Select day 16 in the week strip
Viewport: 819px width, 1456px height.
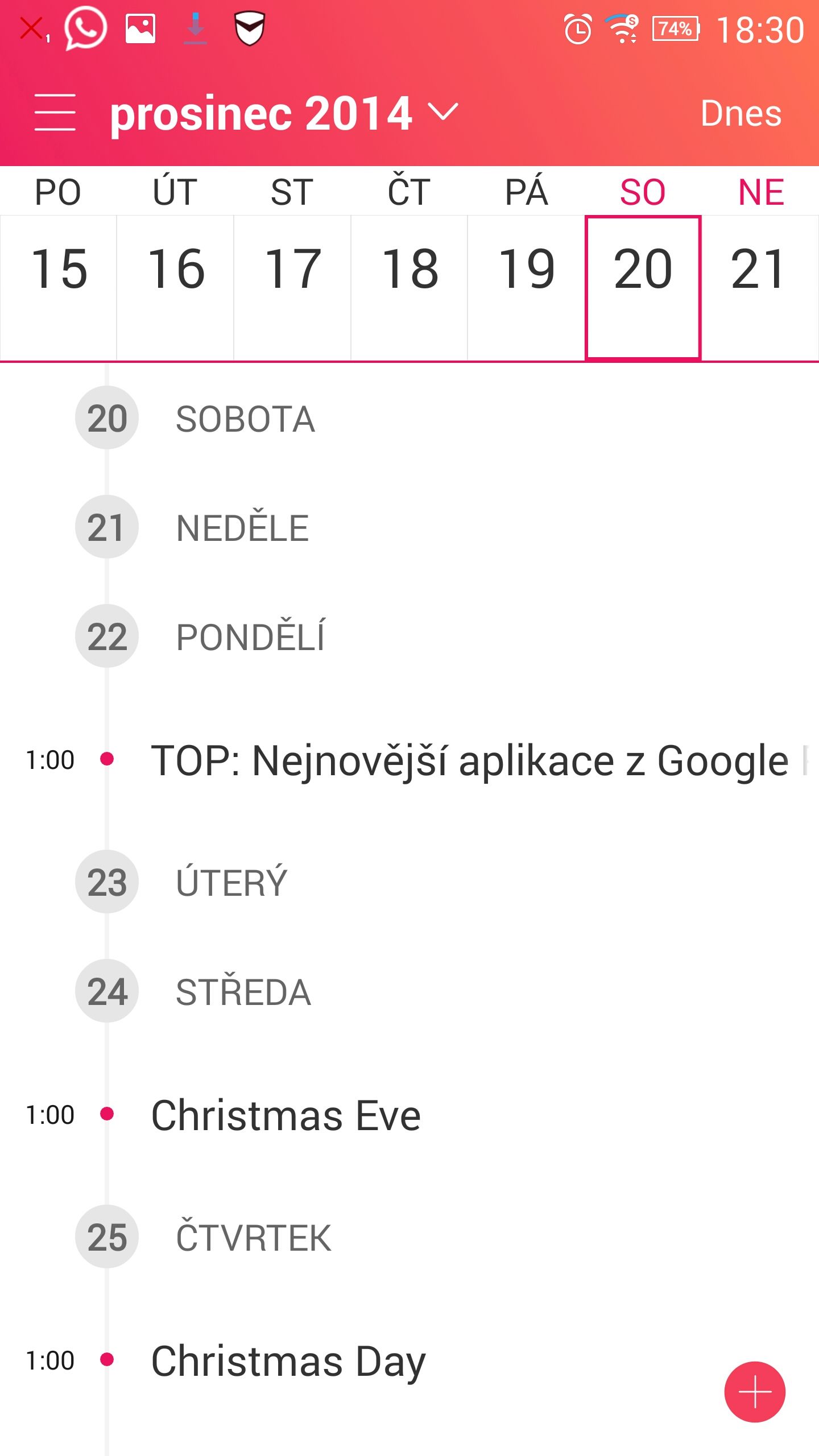[x=175, y=288]
